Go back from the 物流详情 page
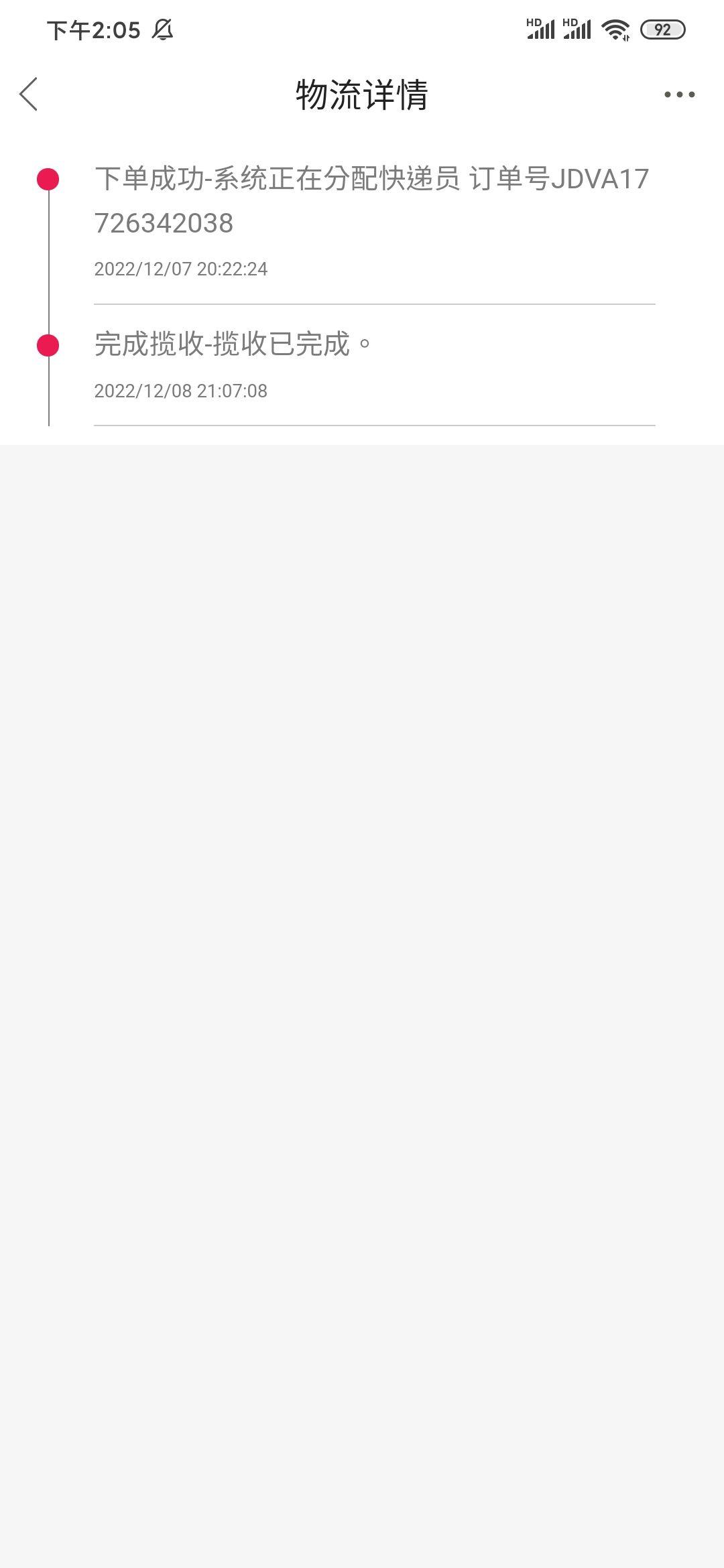 point(29,94)
